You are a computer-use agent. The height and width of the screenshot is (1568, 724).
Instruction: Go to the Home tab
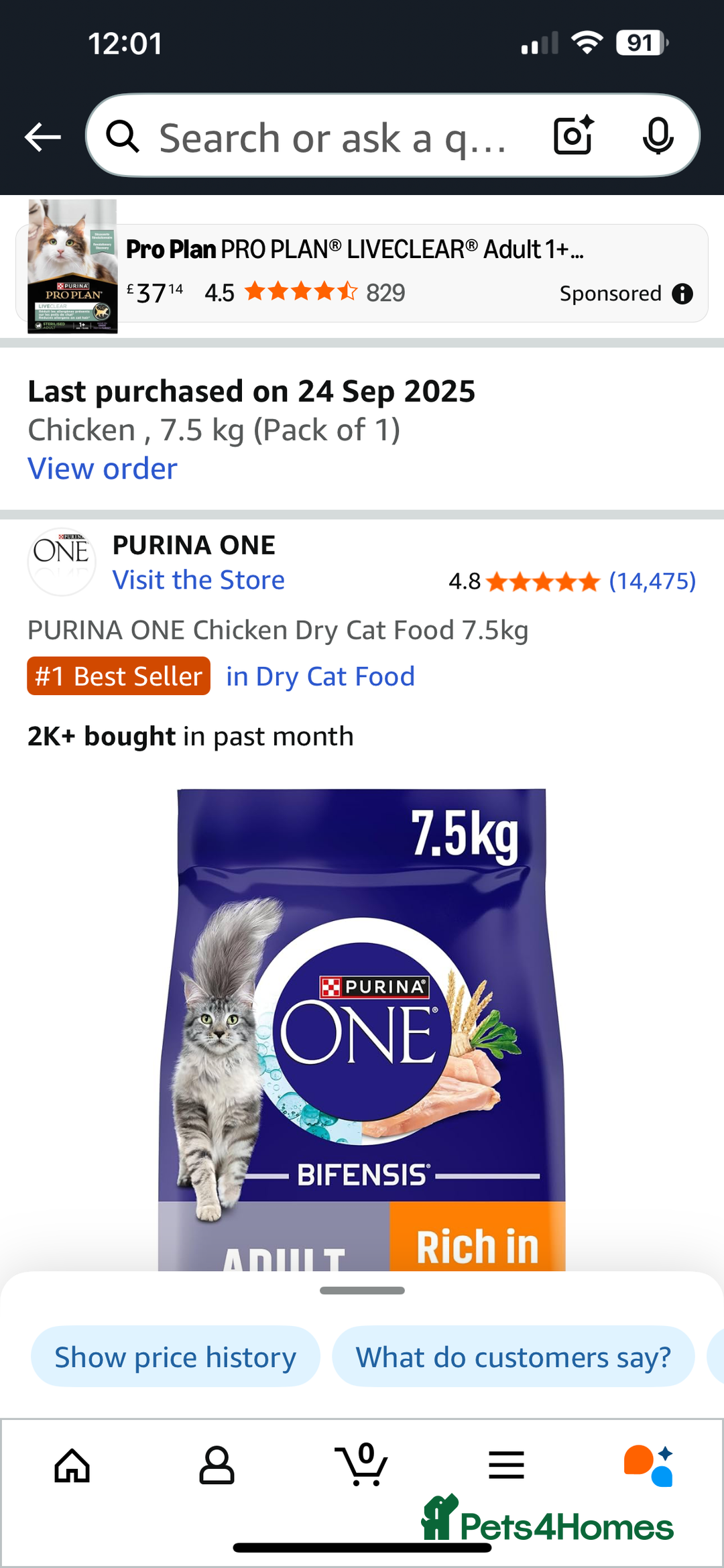point(72,1466)
